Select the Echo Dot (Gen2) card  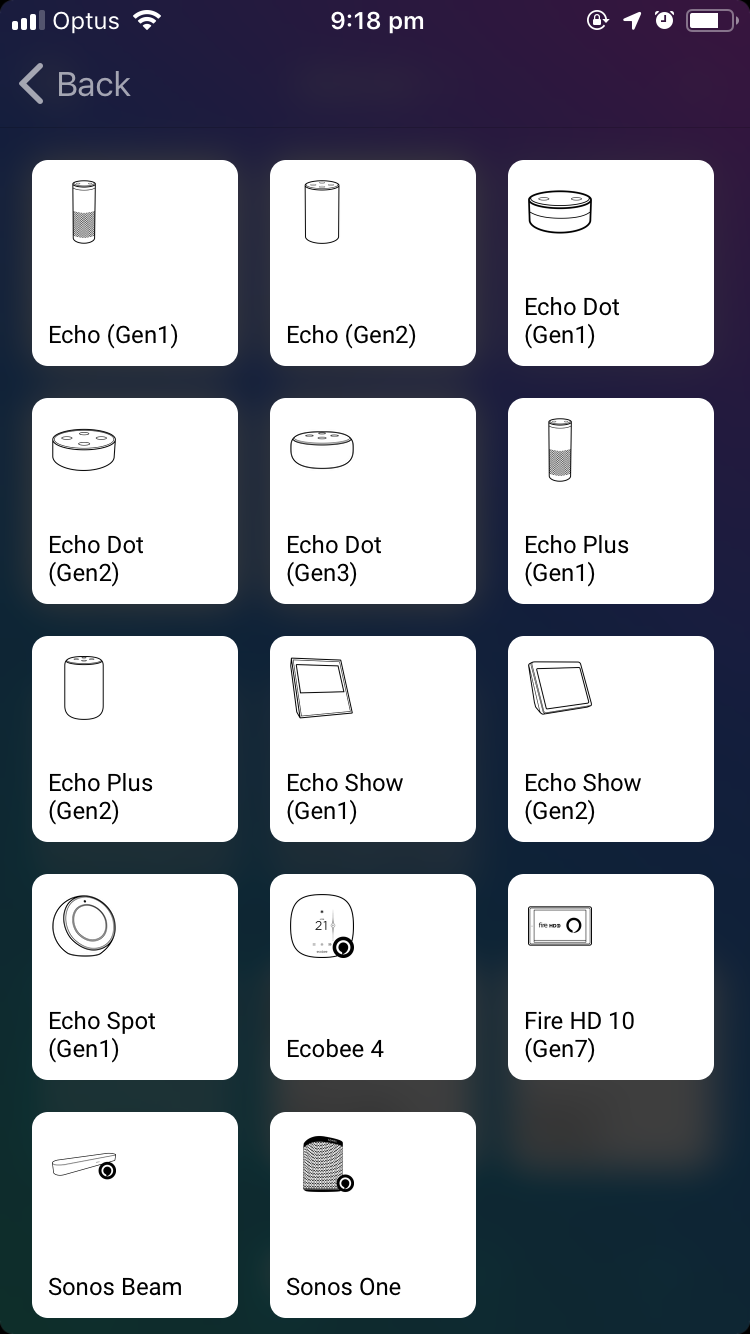135,501
